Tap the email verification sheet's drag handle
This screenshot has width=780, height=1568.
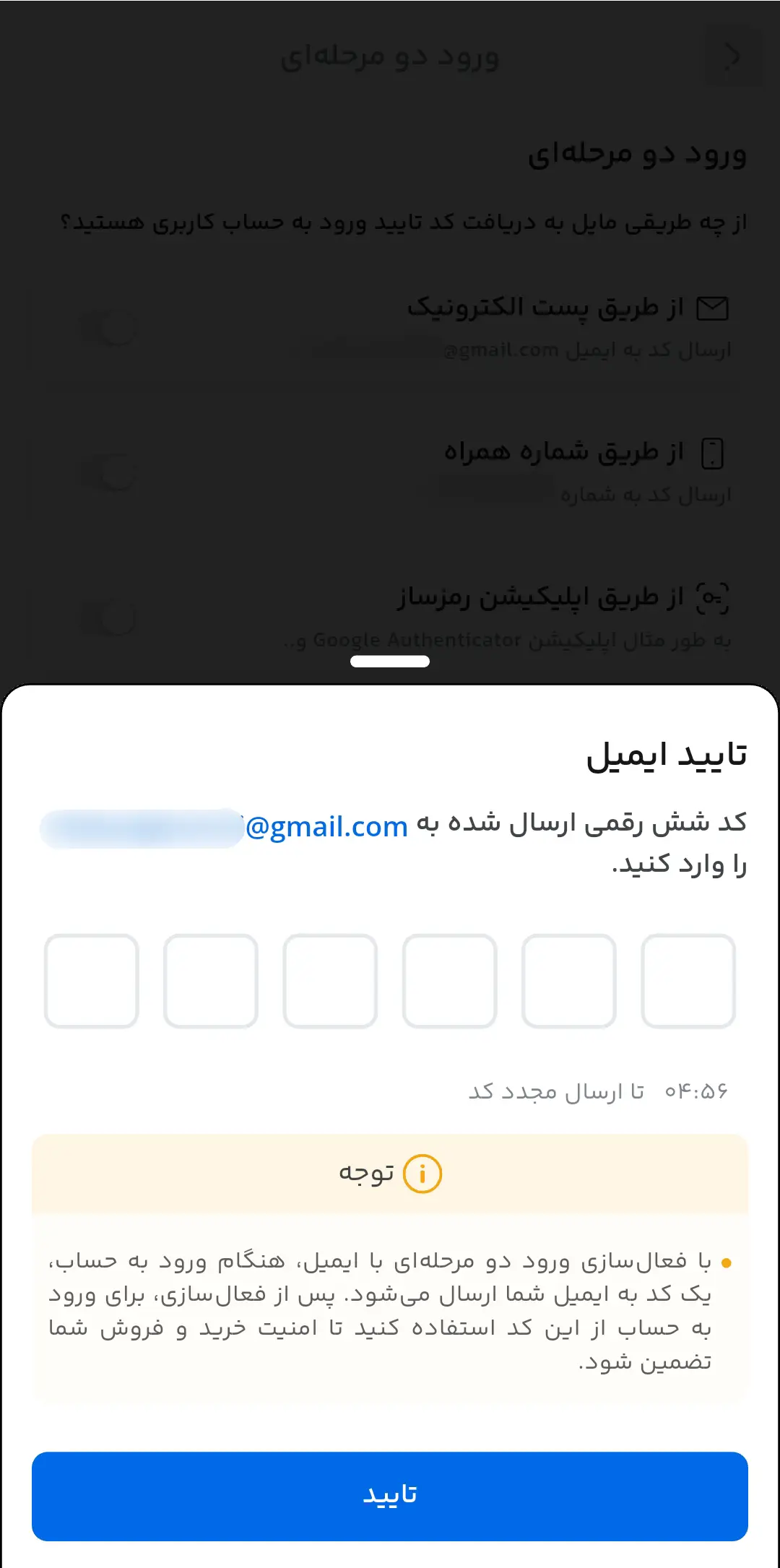pos(390,662)
